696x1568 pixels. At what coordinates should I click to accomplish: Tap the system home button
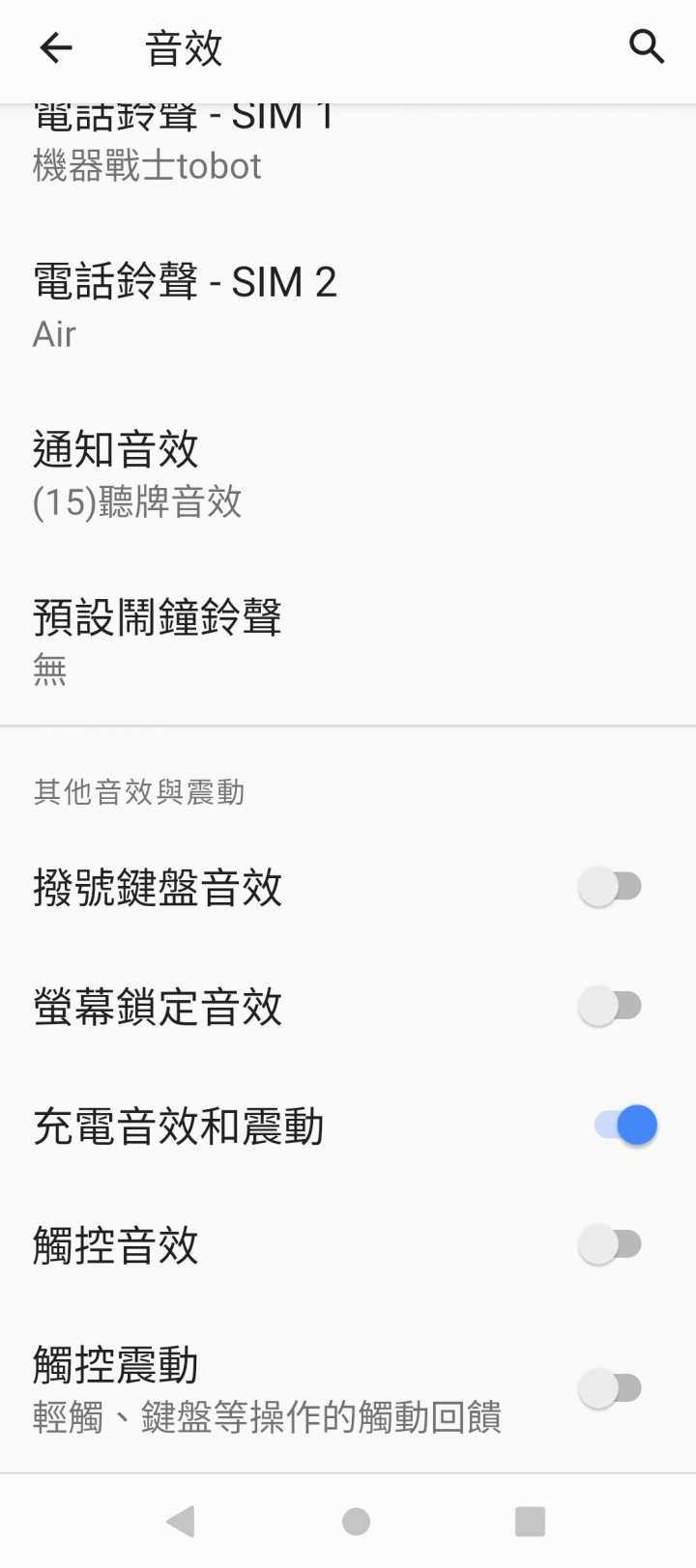356,1522
